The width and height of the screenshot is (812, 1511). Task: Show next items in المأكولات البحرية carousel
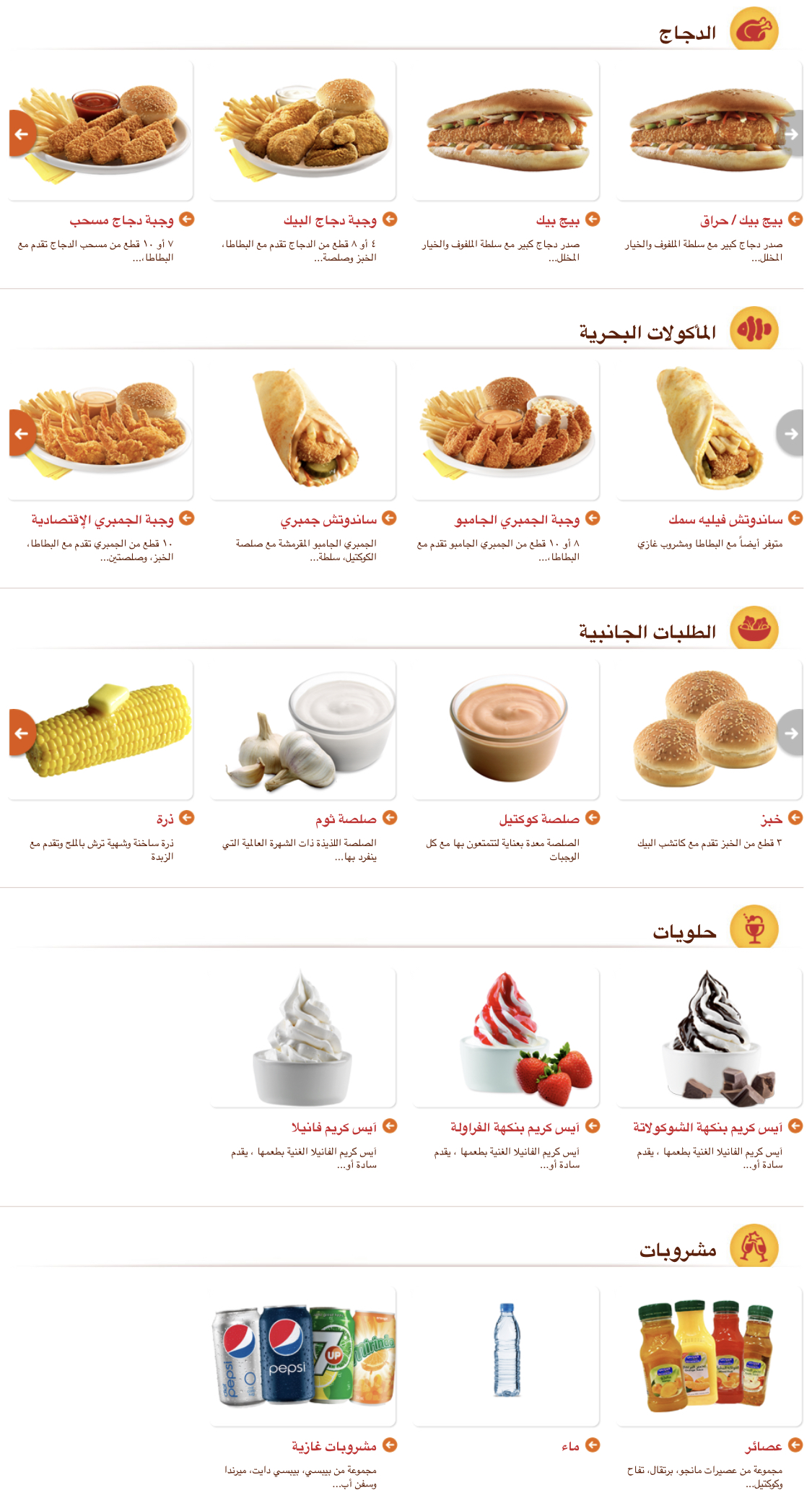(x=791, y=433)
